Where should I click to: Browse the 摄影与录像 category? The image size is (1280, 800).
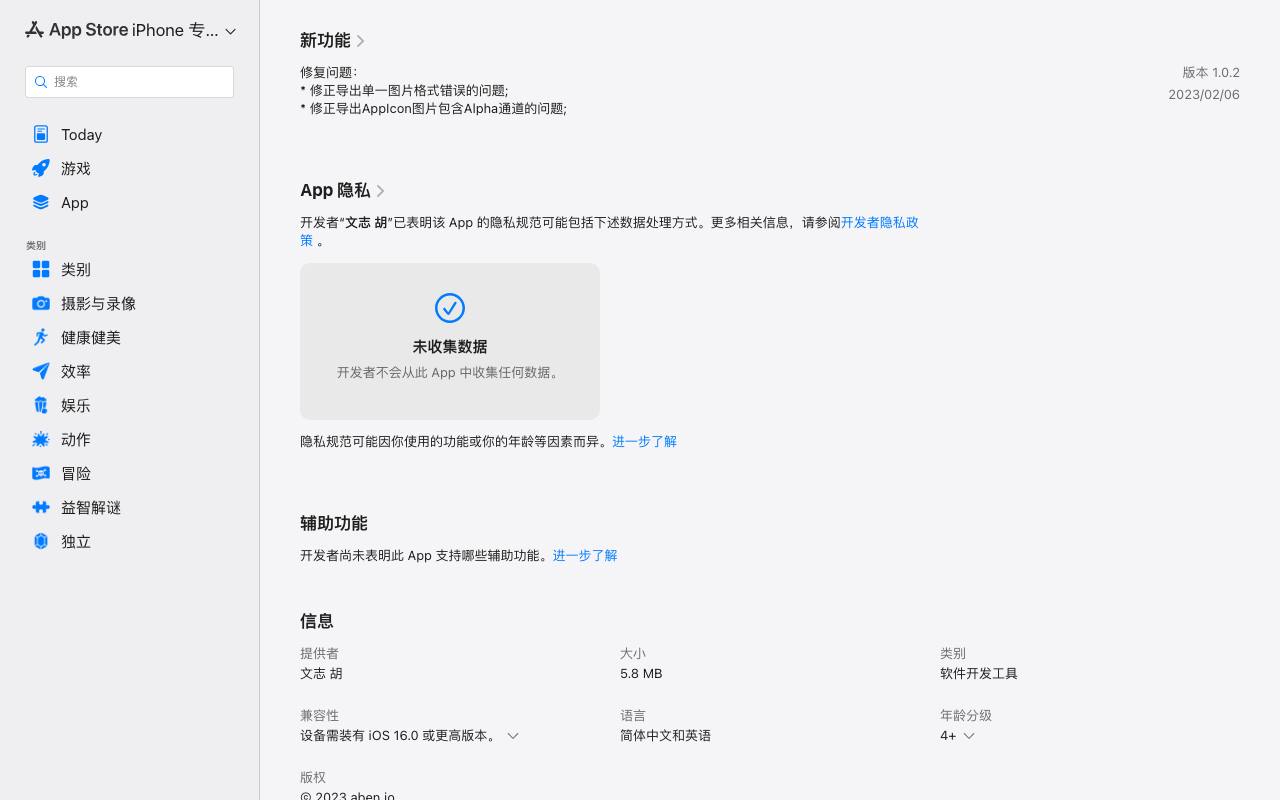[129, 303]
